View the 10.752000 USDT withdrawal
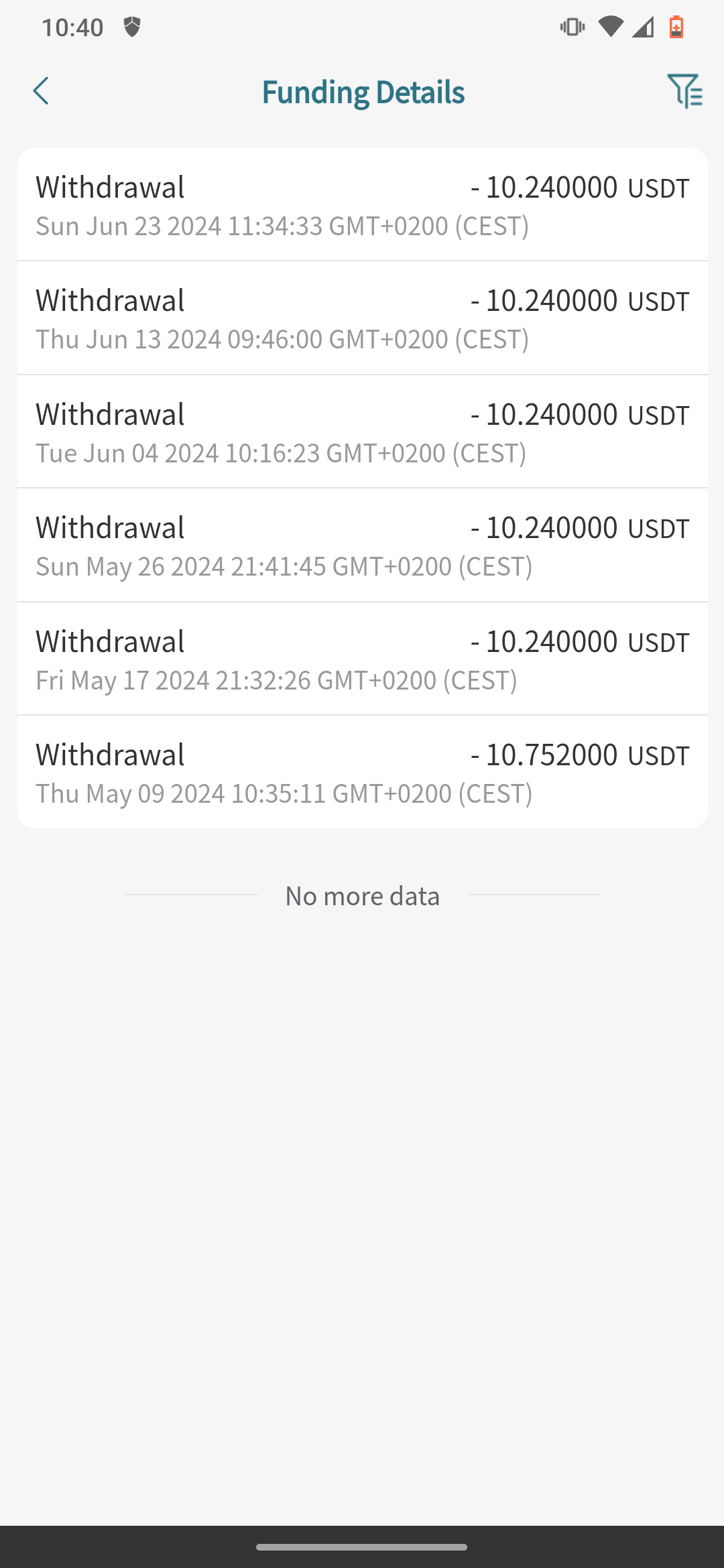This screenshot has width=724, height=1568. pyautogui.click(x=362, y=772)
